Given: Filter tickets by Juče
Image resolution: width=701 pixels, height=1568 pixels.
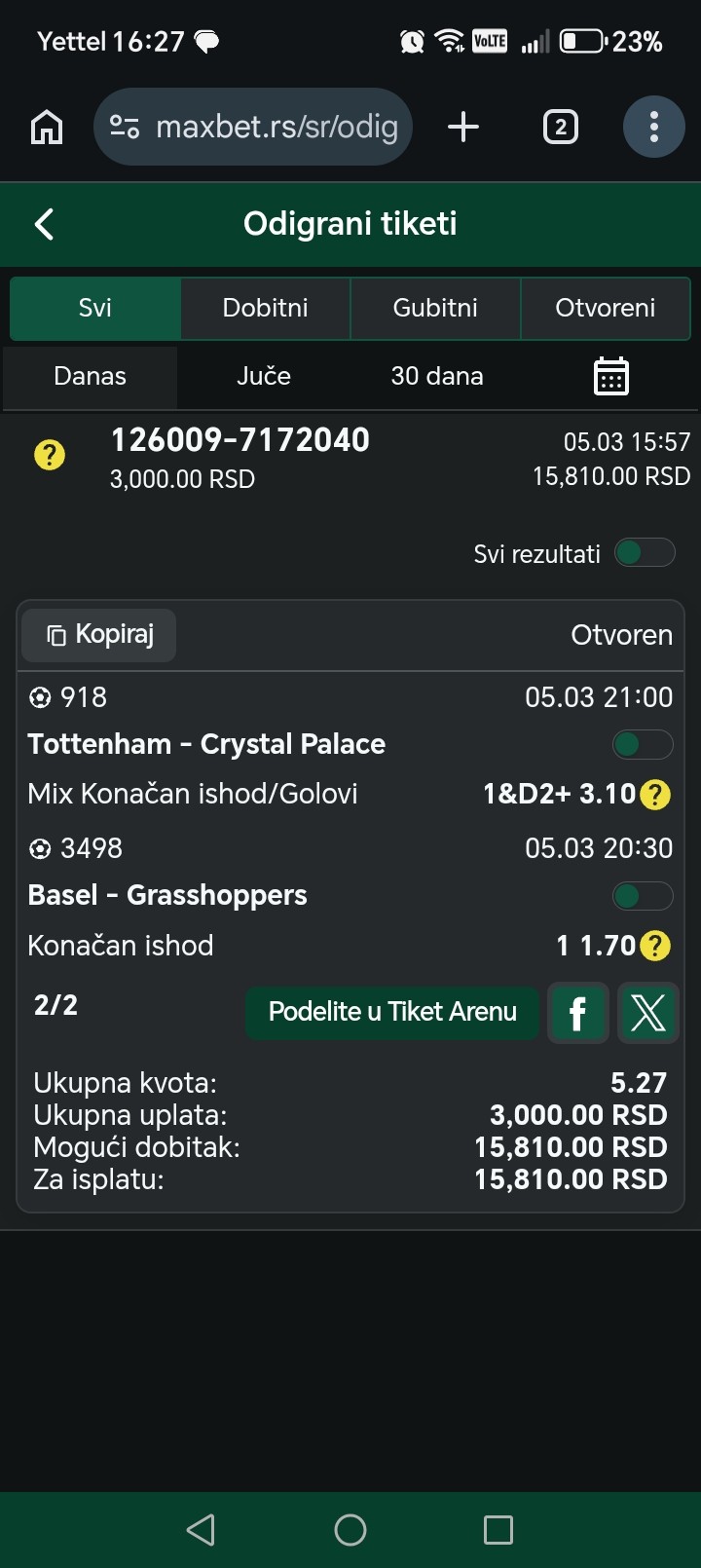Looking at the screenshot, I should tap(263, 376).
